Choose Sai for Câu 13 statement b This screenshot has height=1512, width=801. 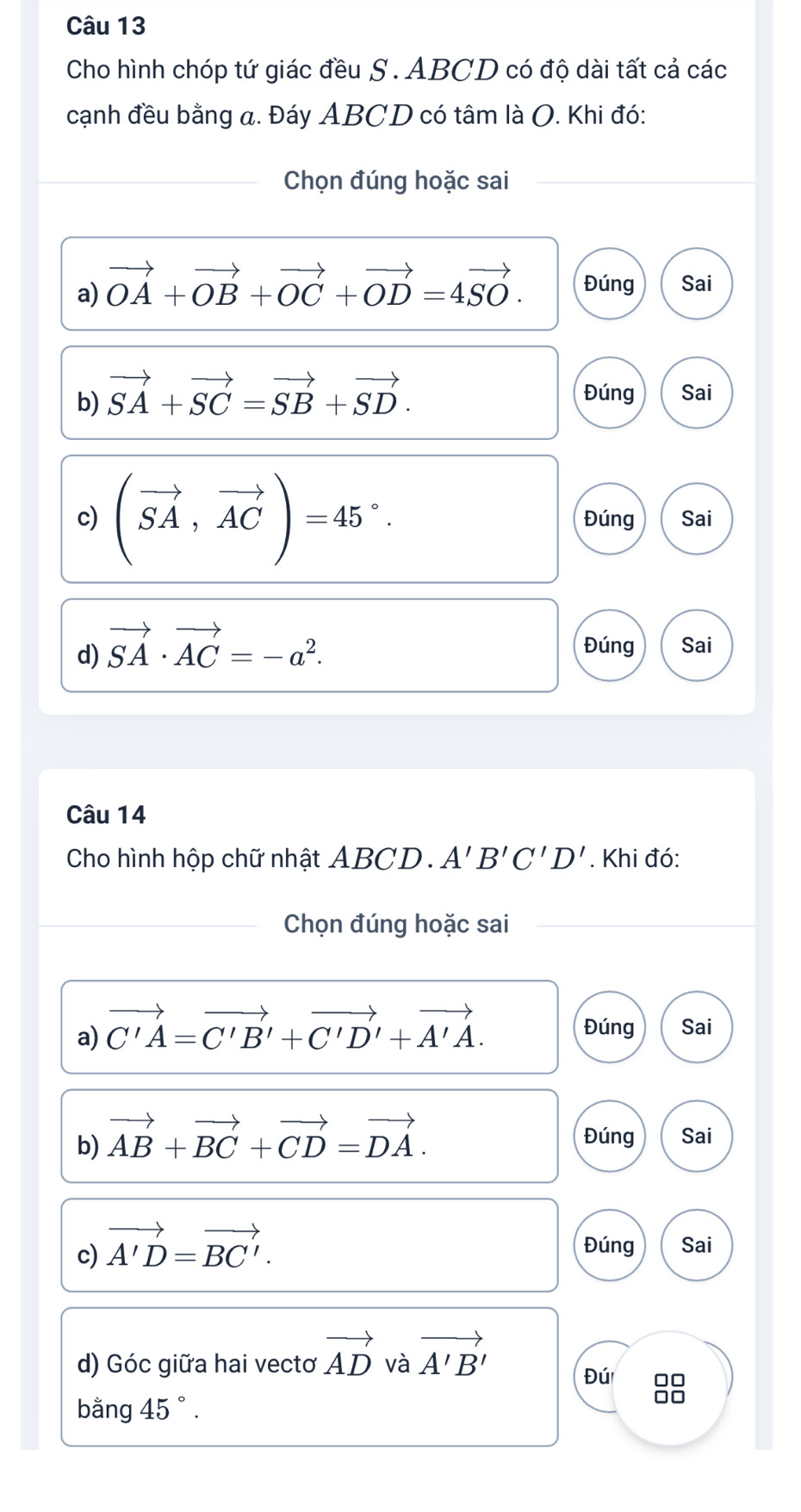click(697, 393)
